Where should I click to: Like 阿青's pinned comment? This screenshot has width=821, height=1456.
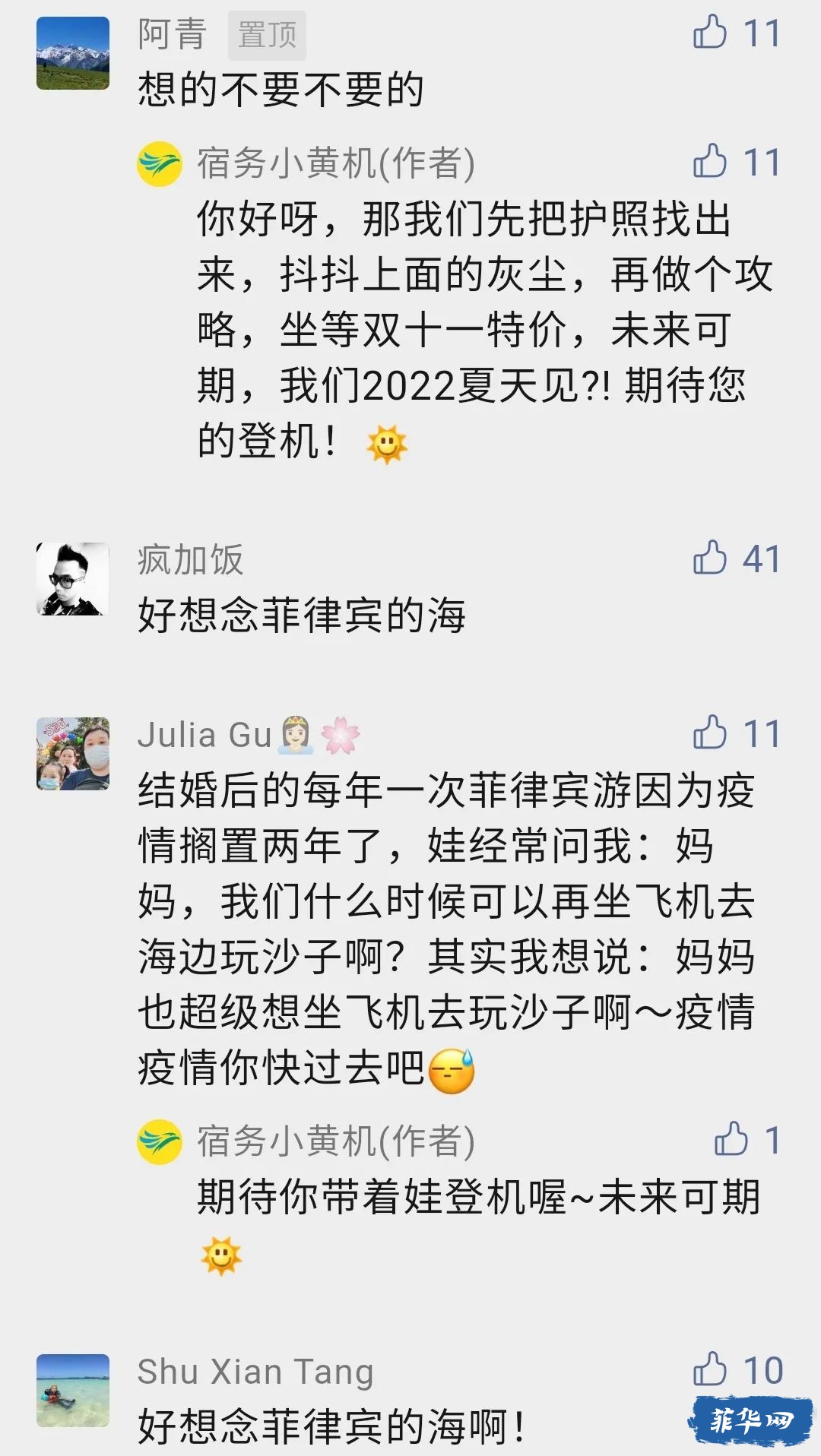tap(711, 33)
